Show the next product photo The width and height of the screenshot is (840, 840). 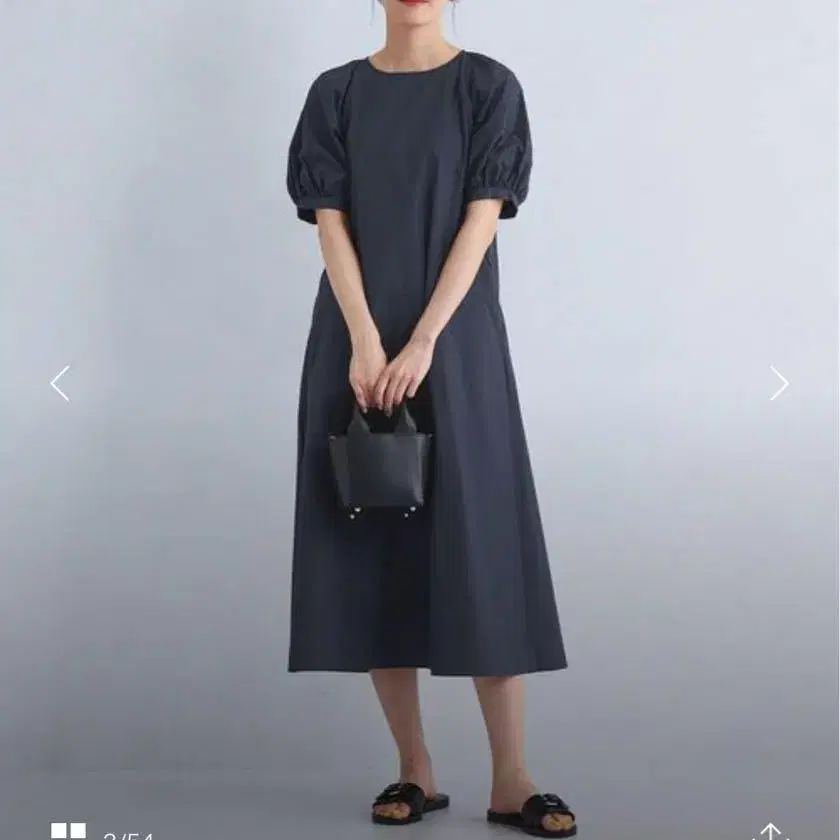coord(779,383)
